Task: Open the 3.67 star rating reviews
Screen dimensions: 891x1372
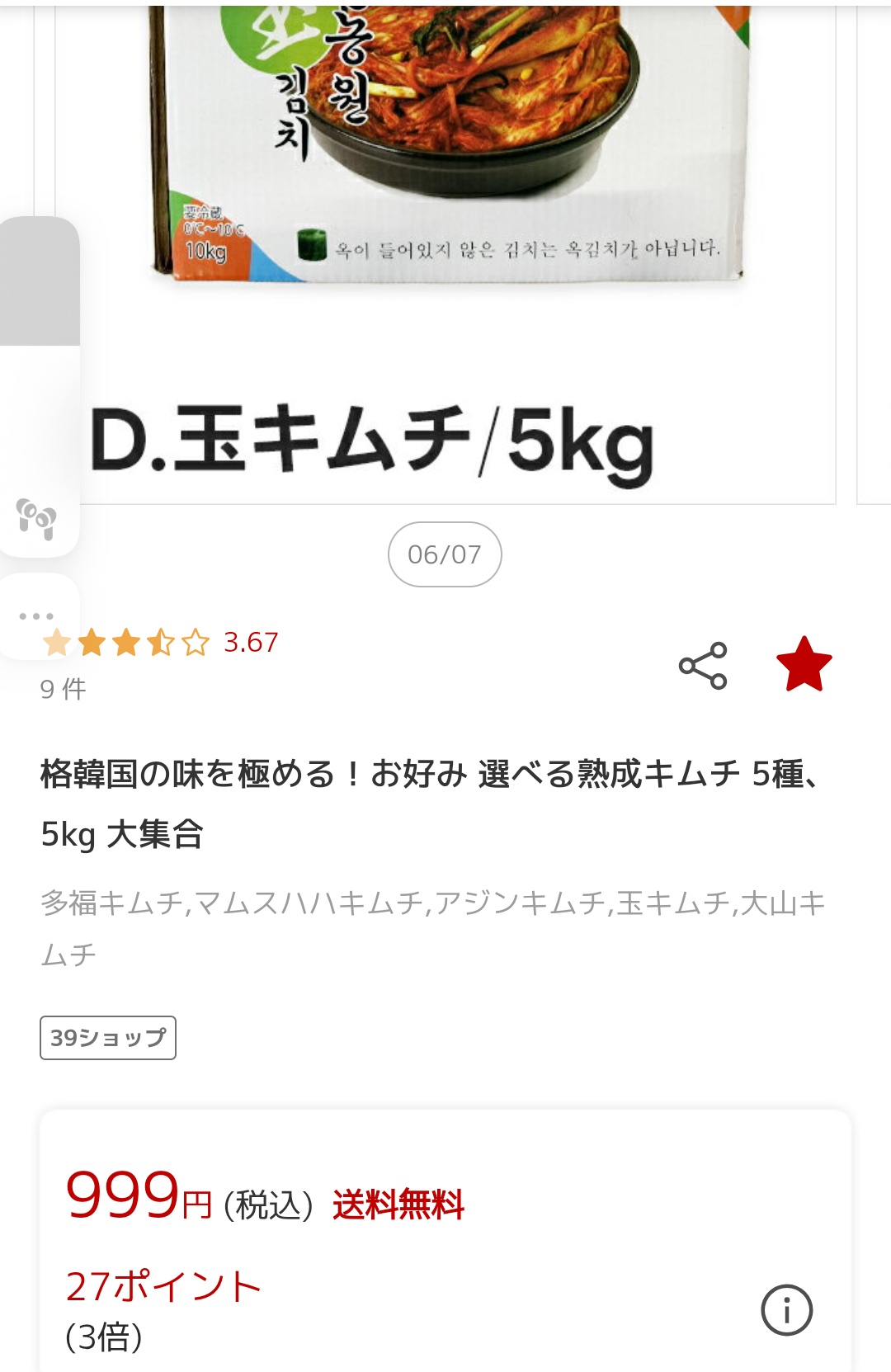Action: point(161,643)
